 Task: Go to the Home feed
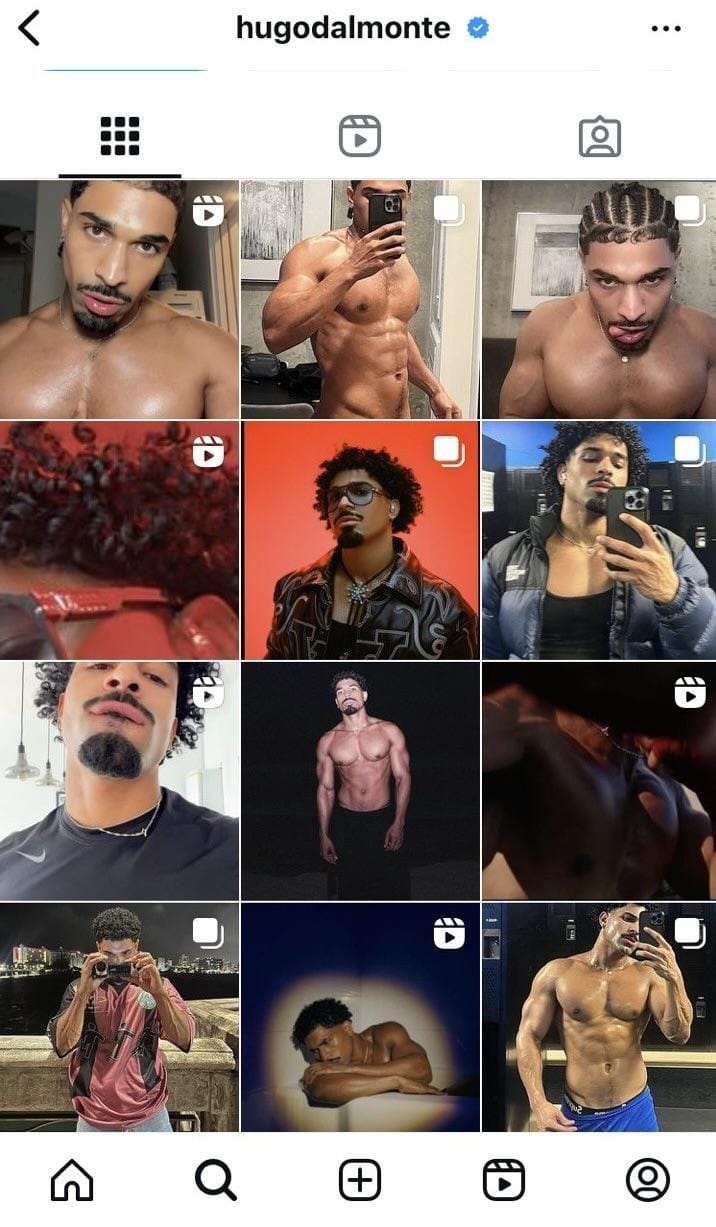pyautogui.click(x=71, y=1181)
